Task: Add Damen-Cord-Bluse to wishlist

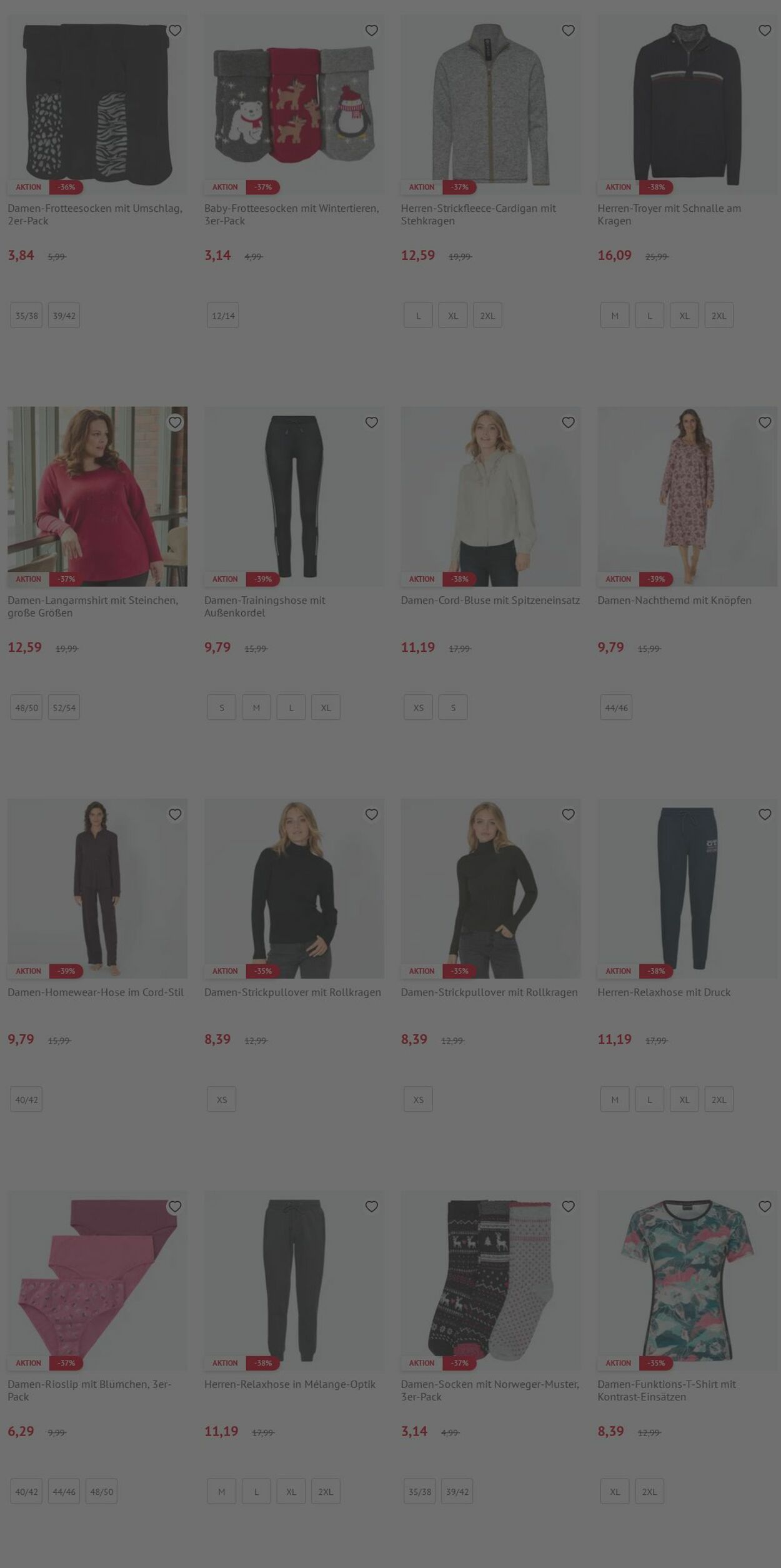Action: 568,422
